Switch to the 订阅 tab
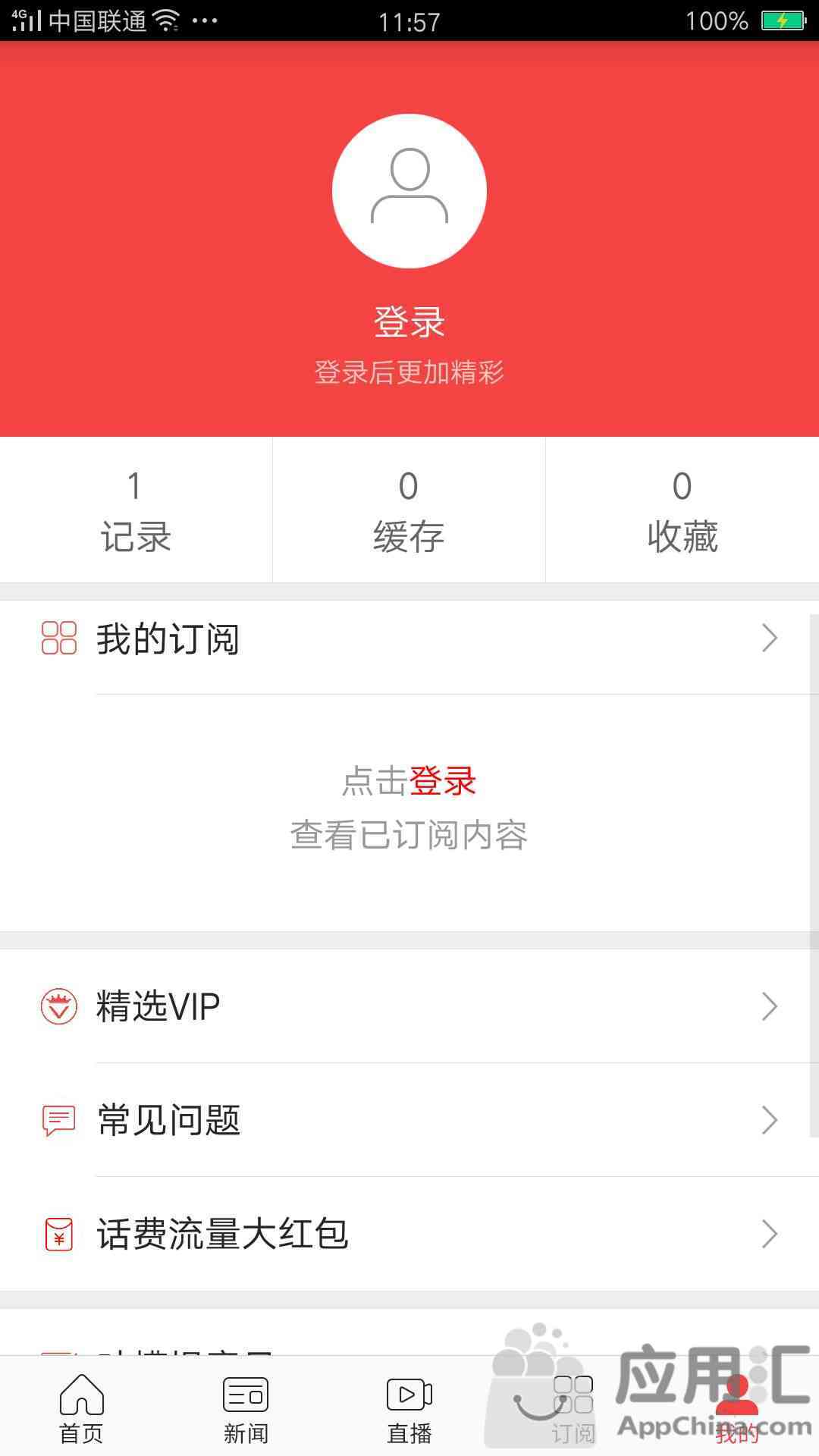 tap(573, 1408)
